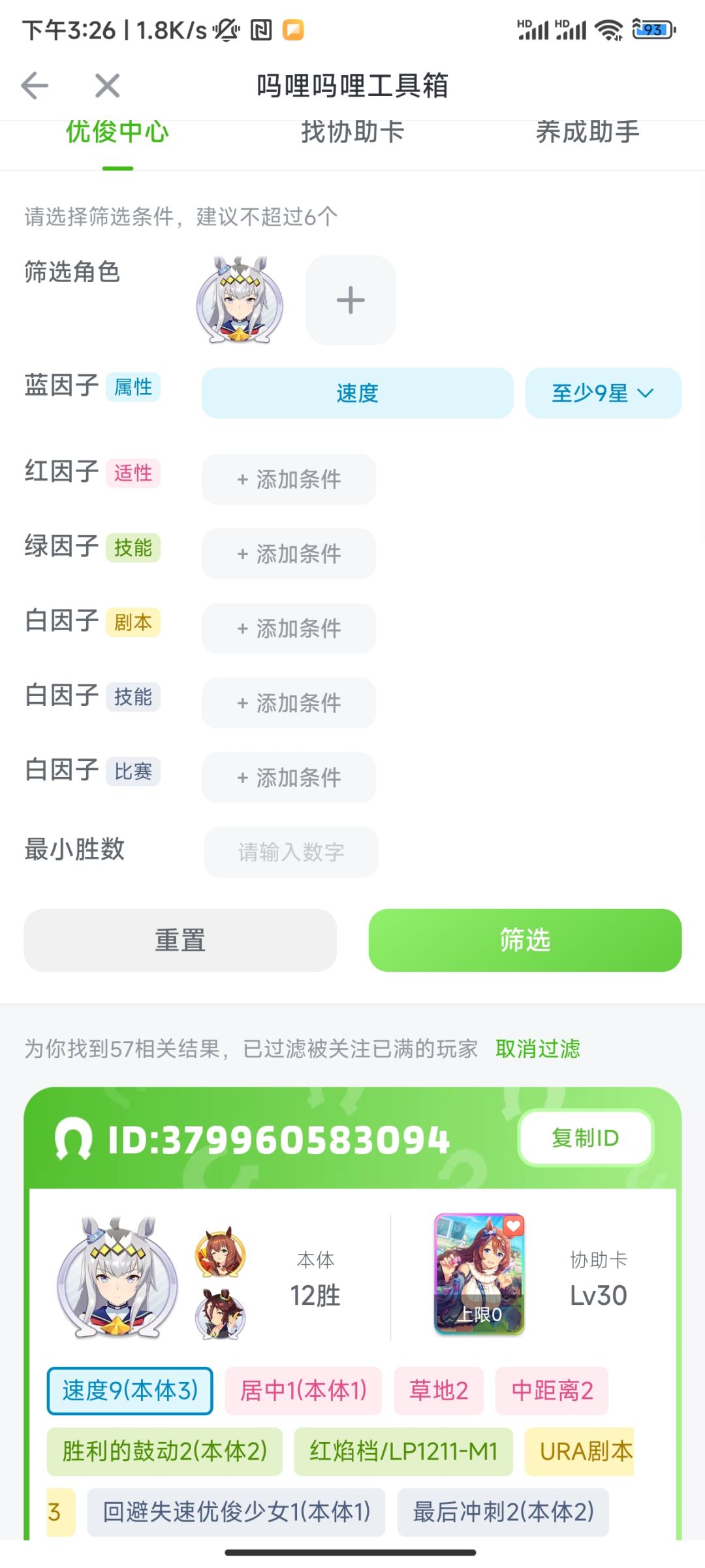This screenshot has height=1568, width=705.
Task: Copy the ID 379960583094
Action: pos(586,1138)
